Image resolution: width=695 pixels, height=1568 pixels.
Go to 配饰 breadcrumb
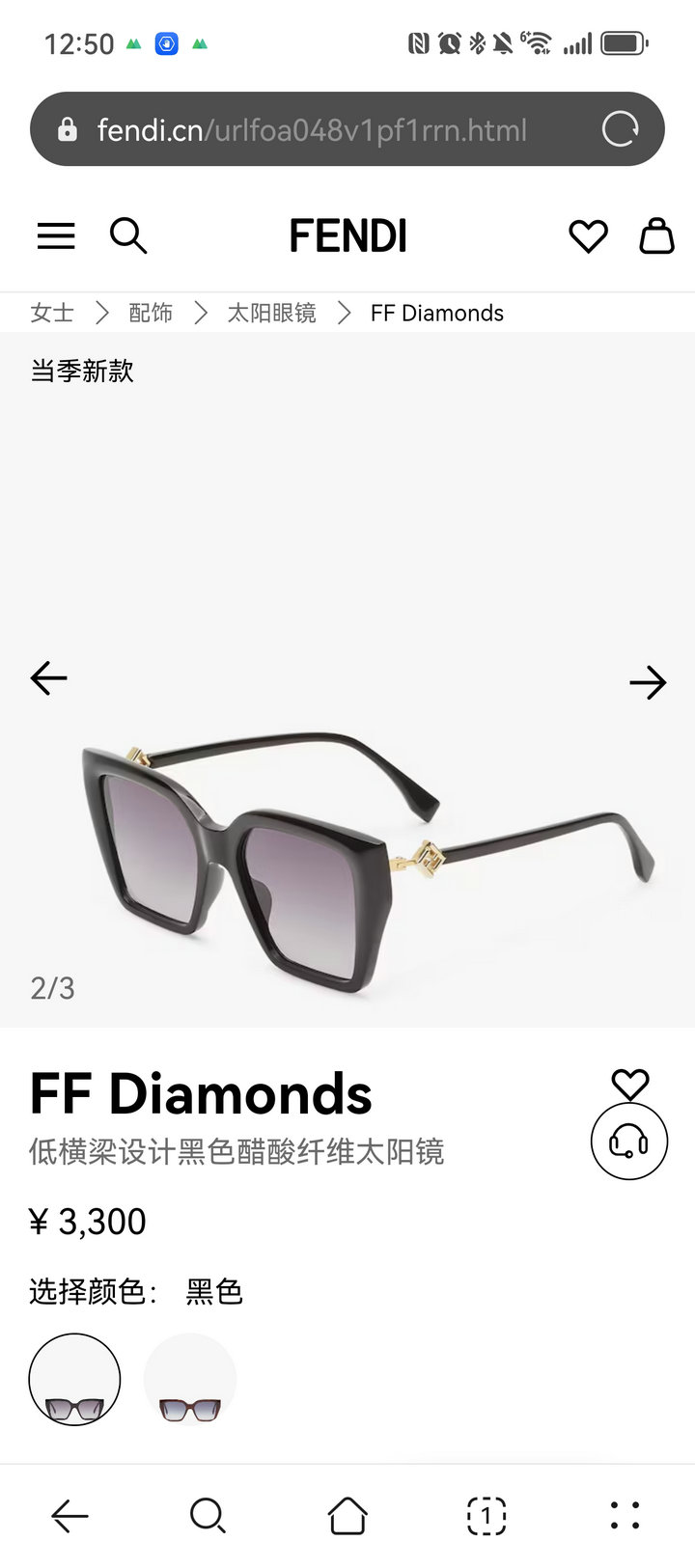pyautogui.click(x=151, y=313)
